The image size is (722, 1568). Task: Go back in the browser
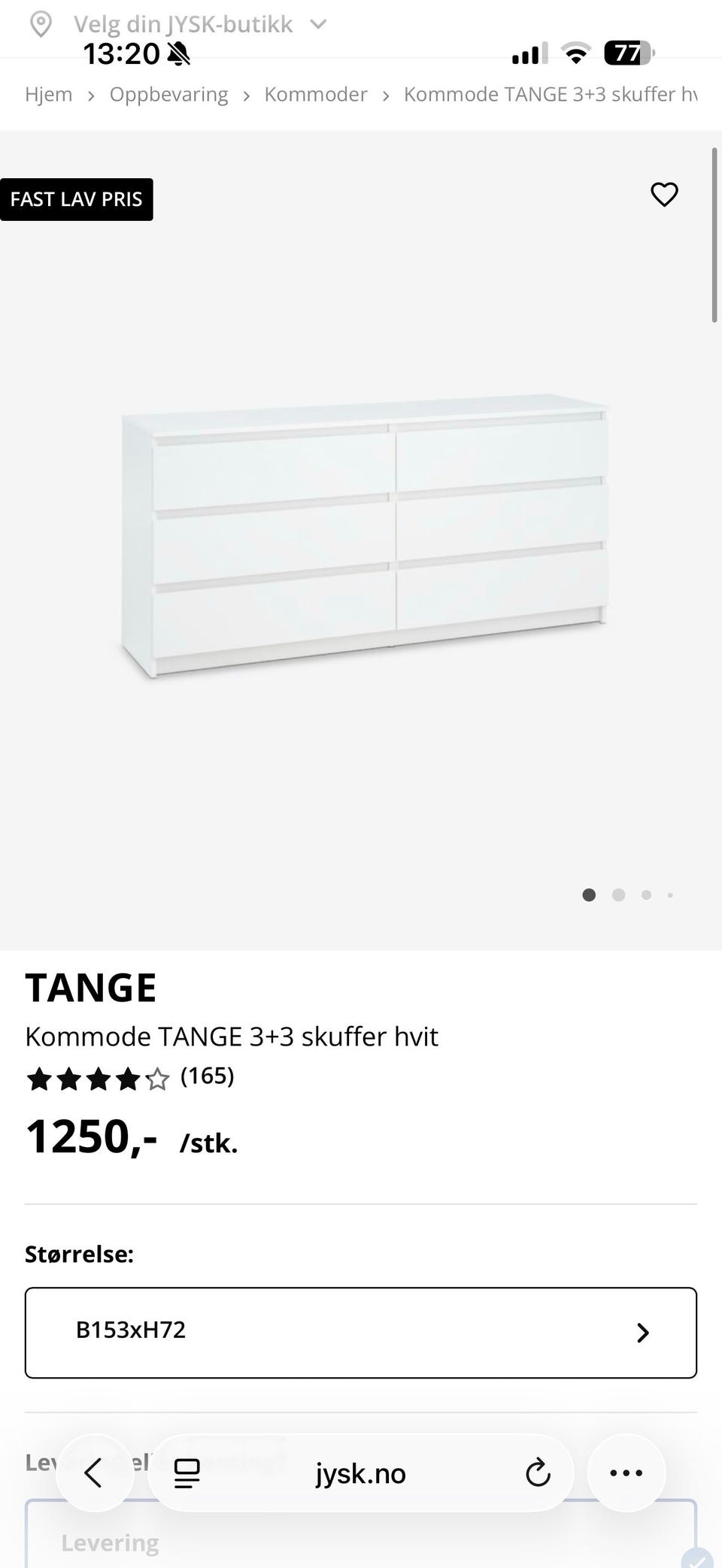tap(94, 1473)
